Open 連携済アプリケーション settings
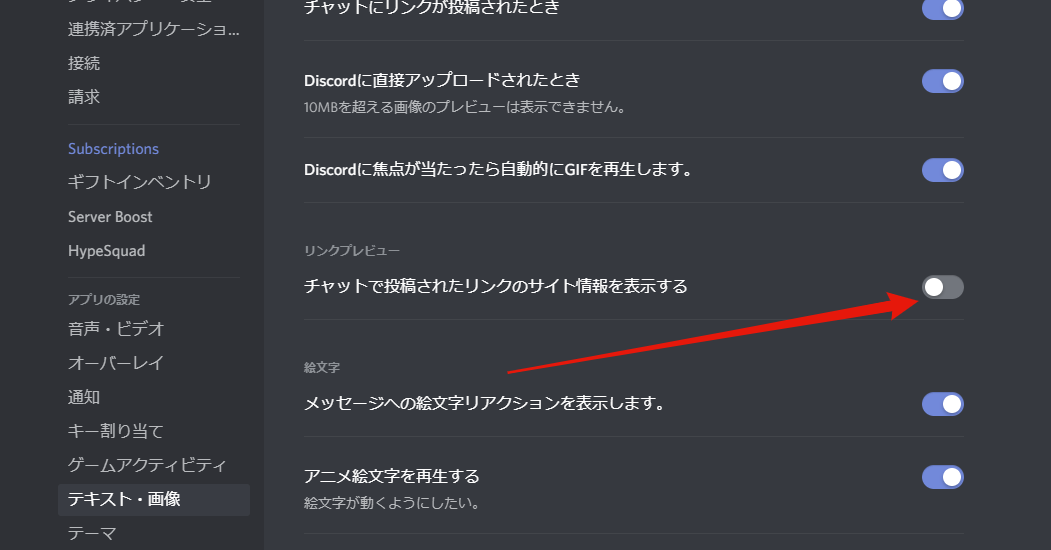This screenshot has width=1051, height=550. [153, 29]
